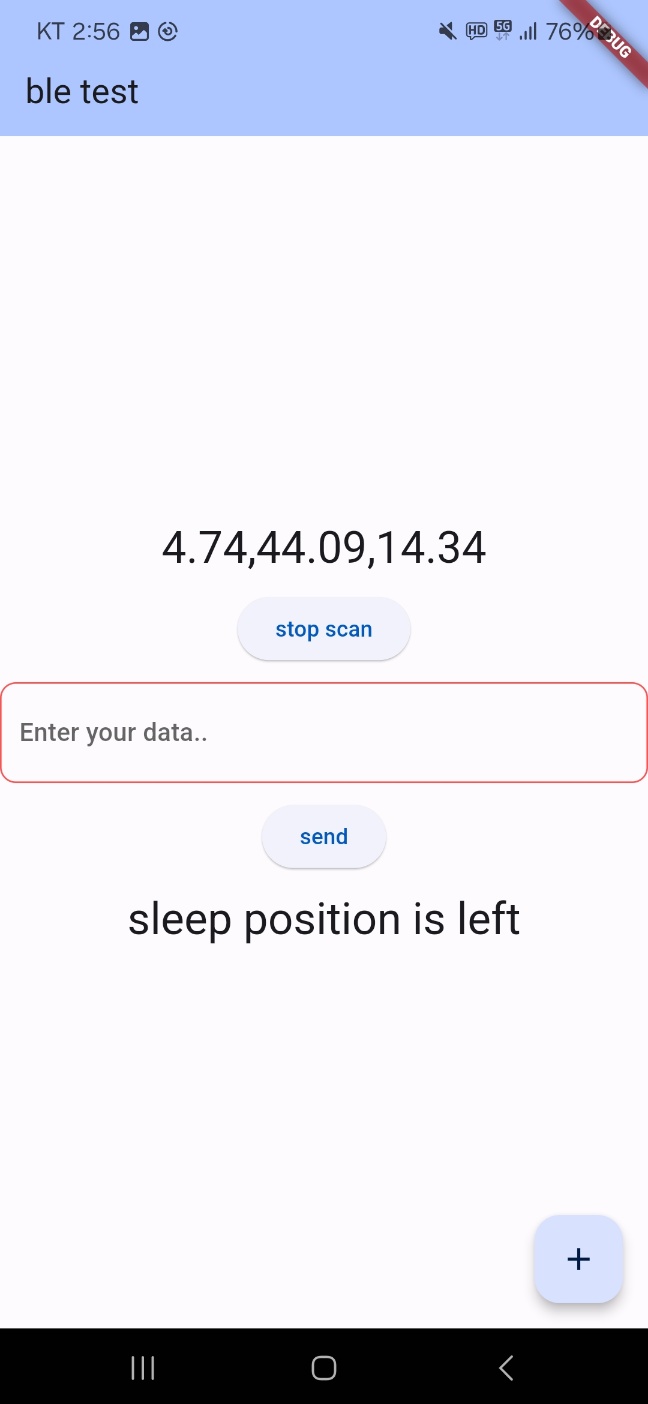
Task: Tap the stop scan button
Action: click(324, 629)
